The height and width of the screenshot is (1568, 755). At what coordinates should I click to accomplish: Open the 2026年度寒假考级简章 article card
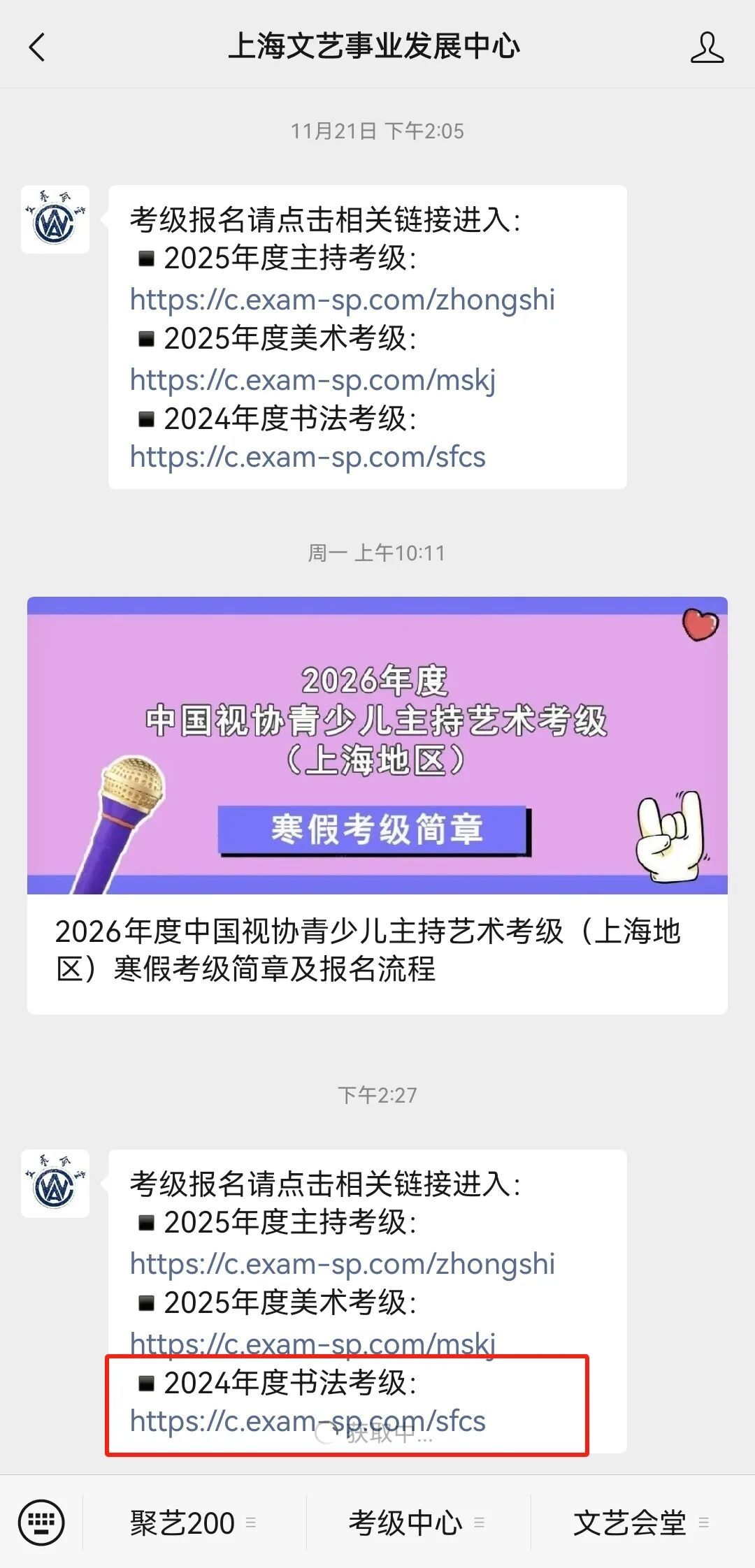[x=377, y=804]
